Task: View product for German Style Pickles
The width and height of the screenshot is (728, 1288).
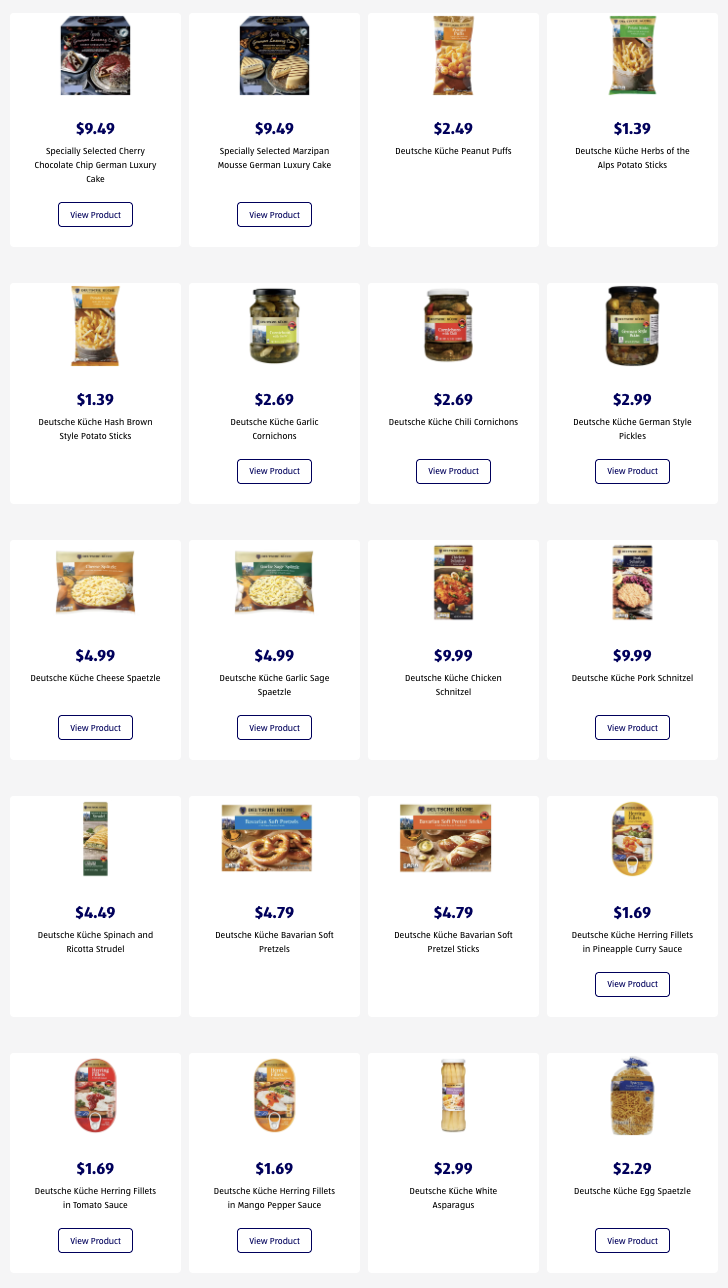Action: 632,471
